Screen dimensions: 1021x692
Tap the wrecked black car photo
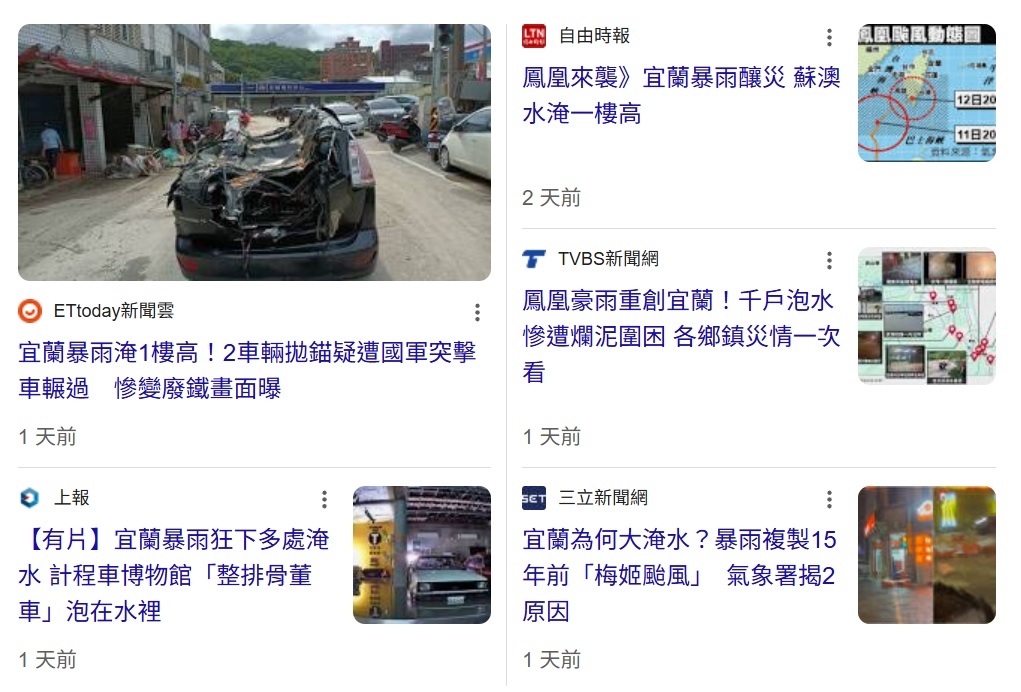coord(254,152)
